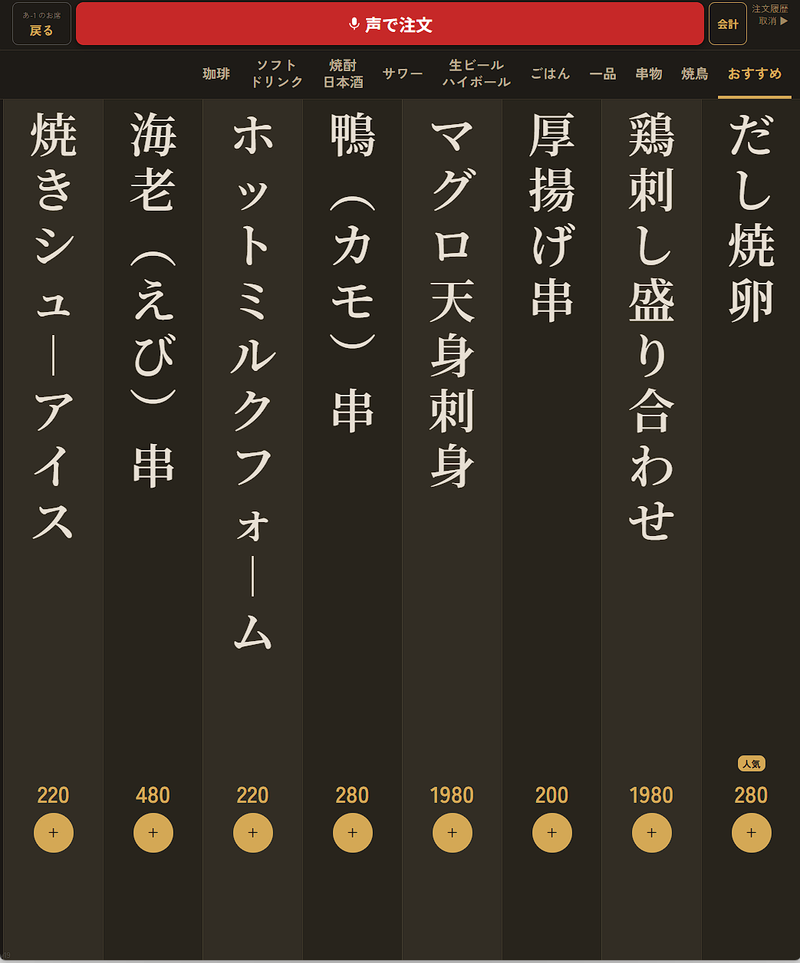This screenshot has height=963, width=800.
Task: Open the 一品 tab
Action: coord(602,74)
